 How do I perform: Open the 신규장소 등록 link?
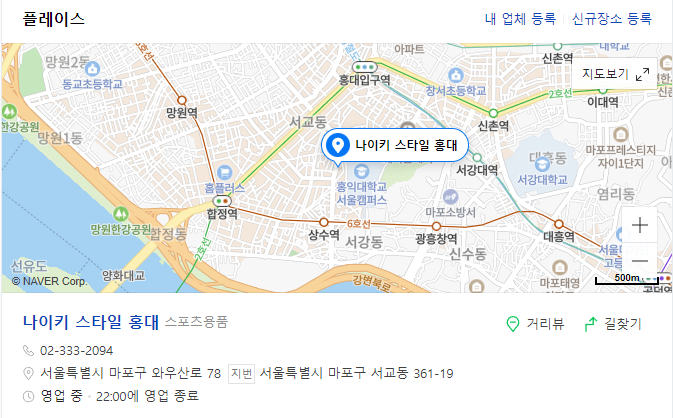pyautogui.click(x=611, y=19)
